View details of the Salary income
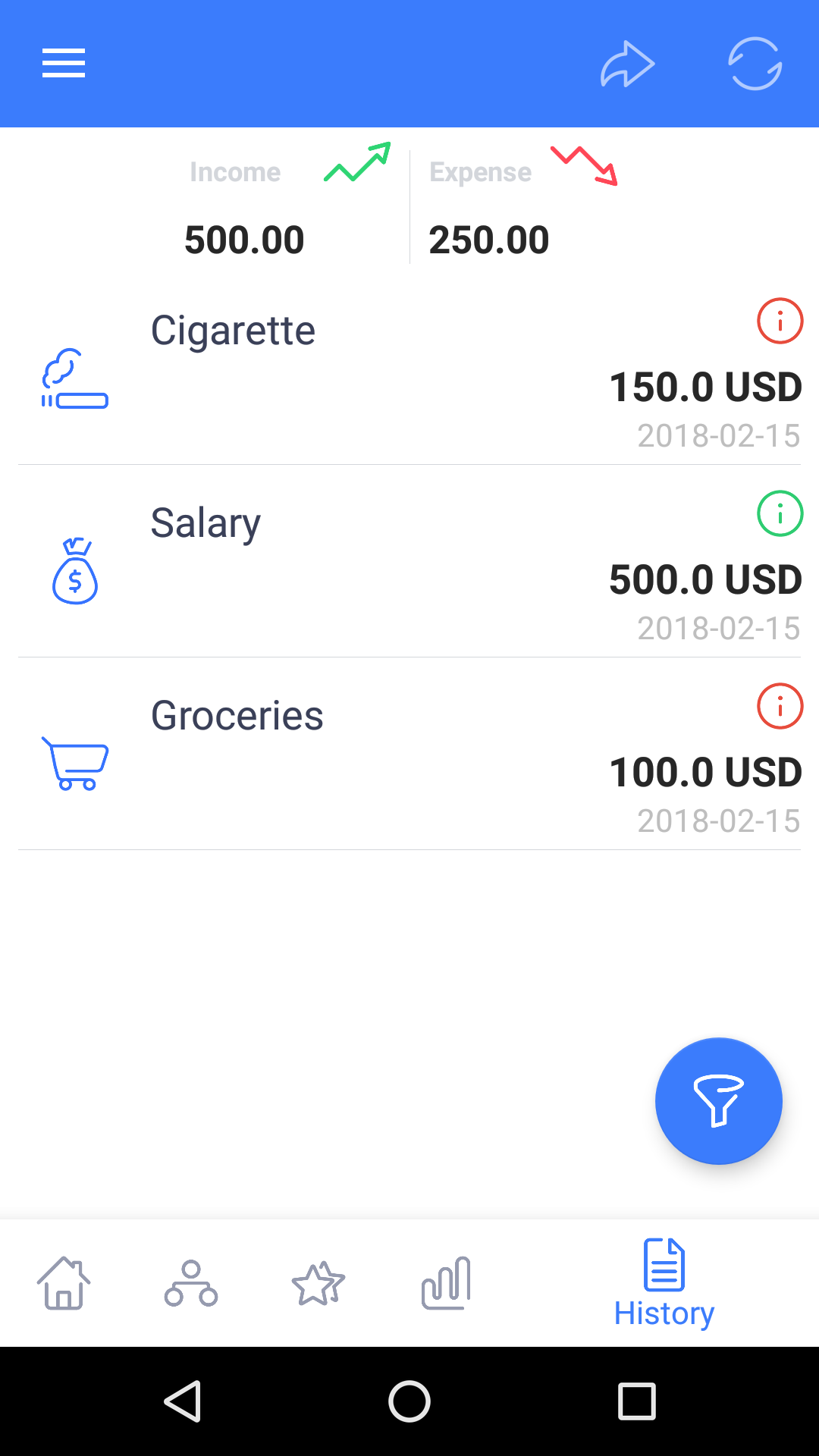Screen dimensions: 819x1456 [780, 514]
